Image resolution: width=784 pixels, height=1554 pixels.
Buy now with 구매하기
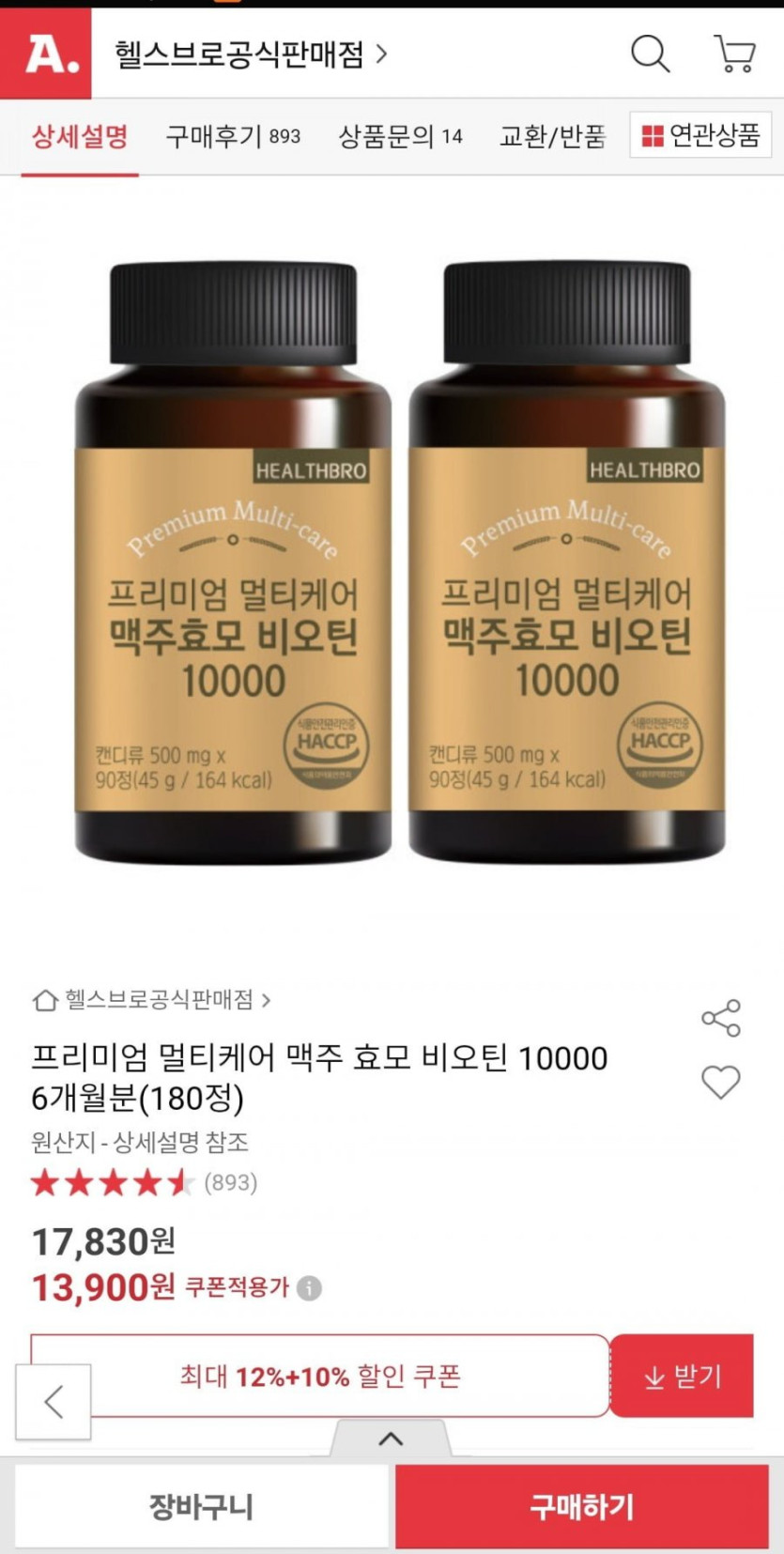[582, 1507]
